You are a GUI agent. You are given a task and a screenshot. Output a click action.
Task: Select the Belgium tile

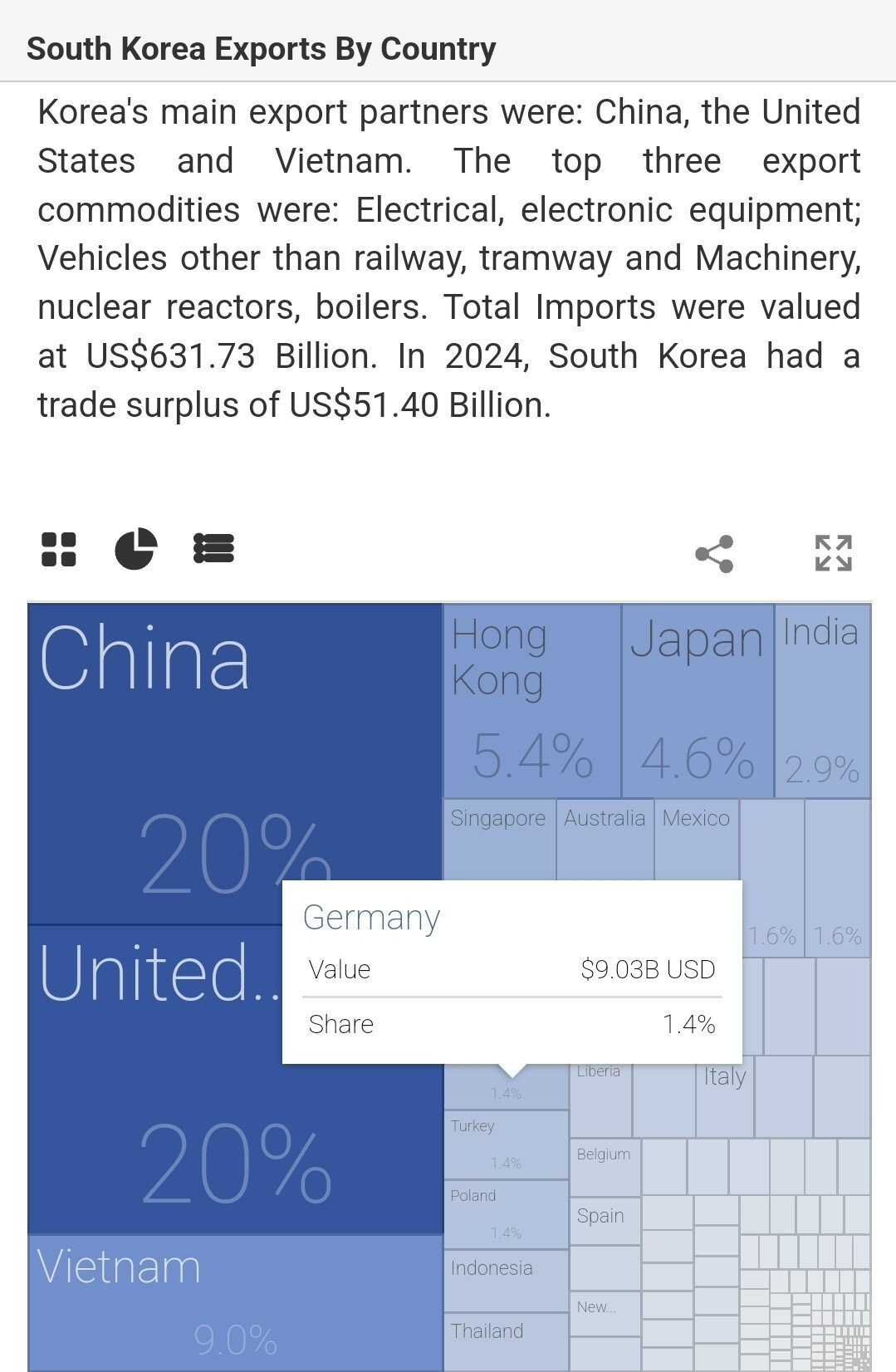tap(605, 1167)
